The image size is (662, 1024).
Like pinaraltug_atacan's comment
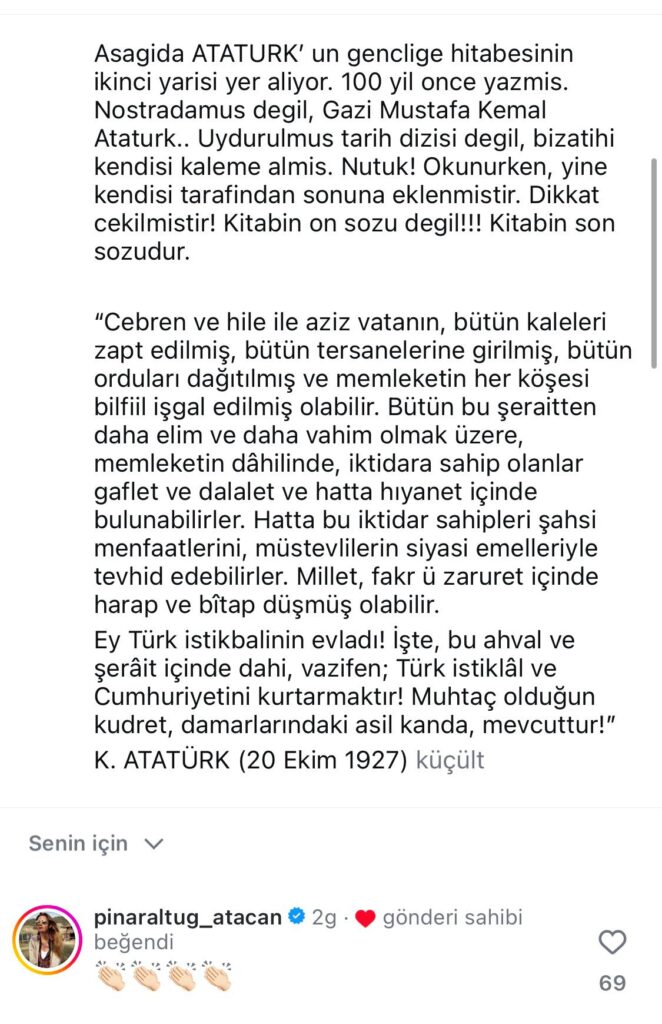click(x=612, y=942)
